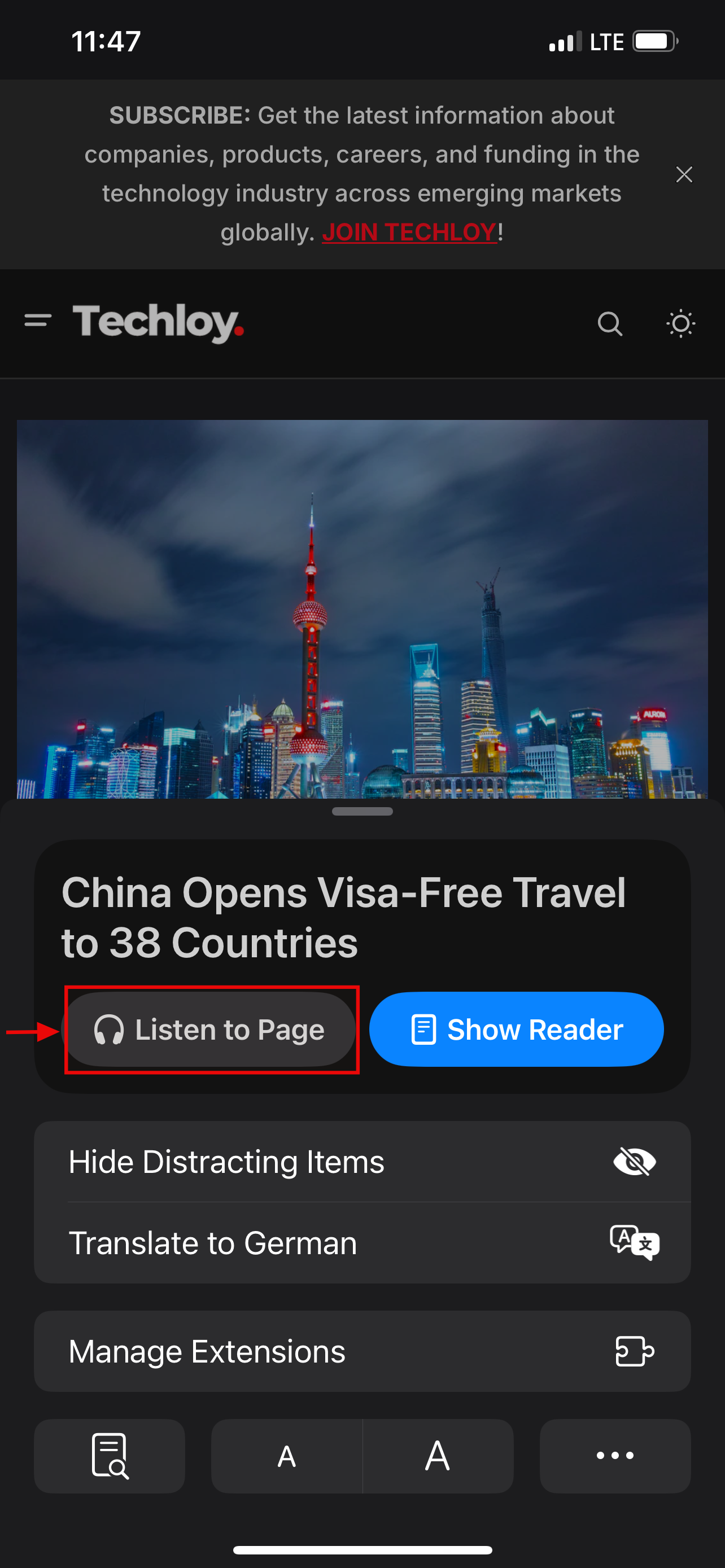725x1568 pixels.
Task: Select Hide Distracting Items
Action: 362,1162
